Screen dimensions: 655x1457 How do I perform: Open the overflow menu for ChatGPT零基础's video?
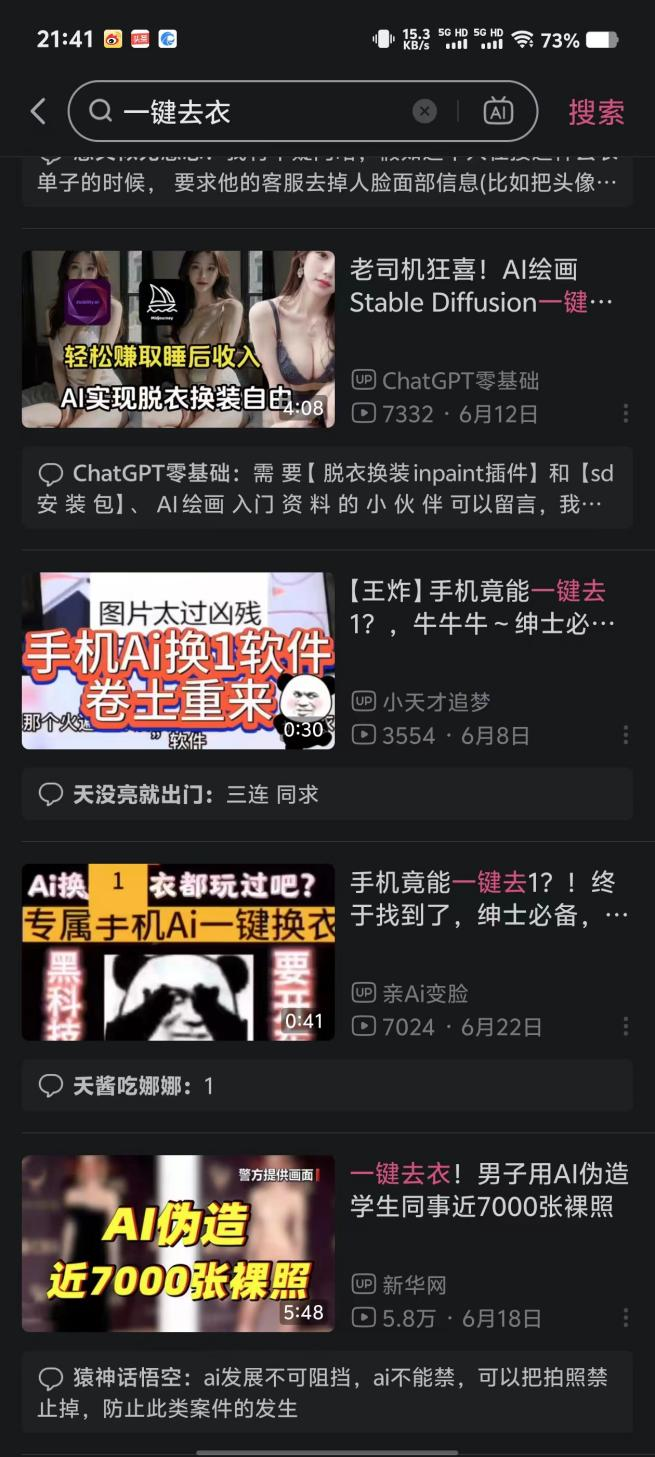tap(626, 413)
